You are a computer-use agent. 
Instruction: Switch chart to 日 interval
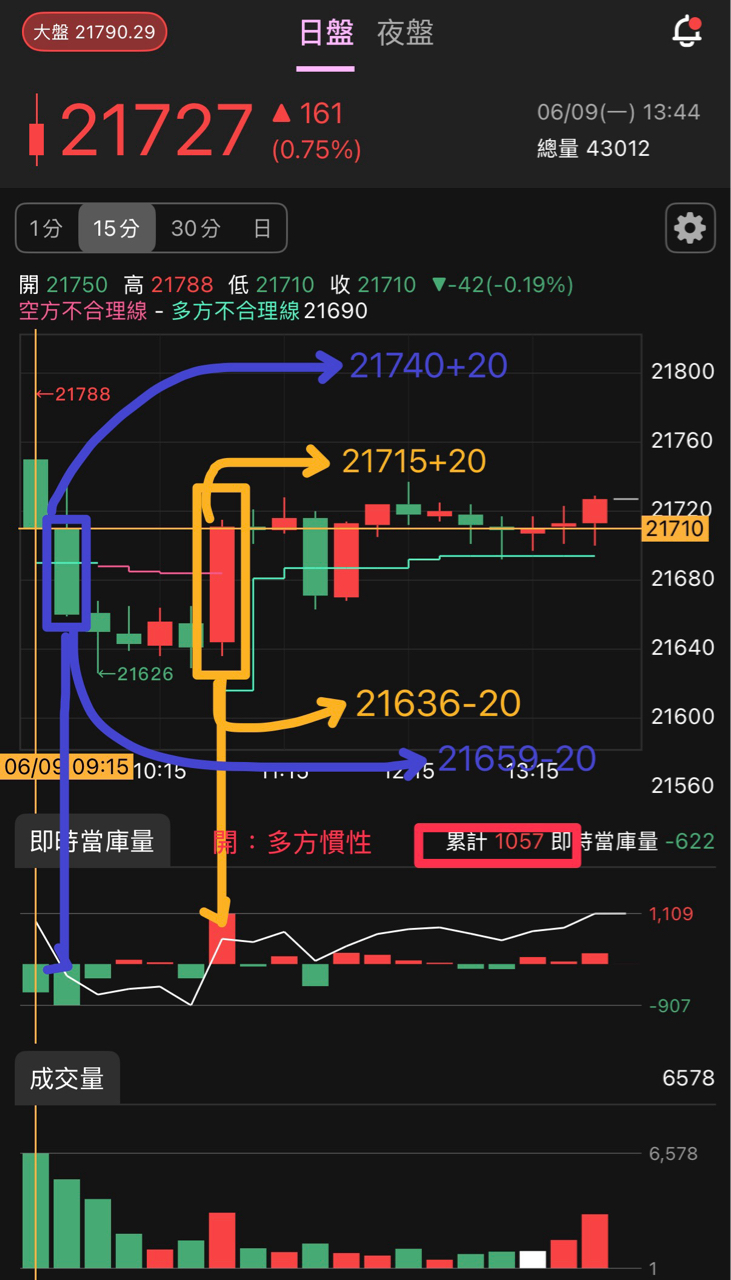262,228
